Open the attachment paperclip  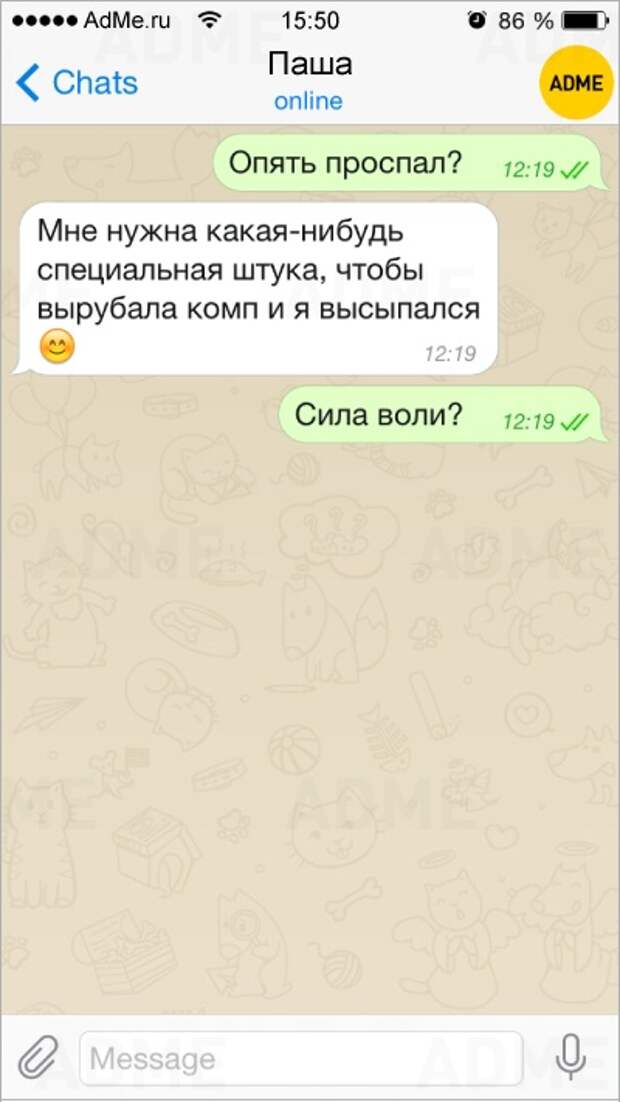[x=37, y=1056]
